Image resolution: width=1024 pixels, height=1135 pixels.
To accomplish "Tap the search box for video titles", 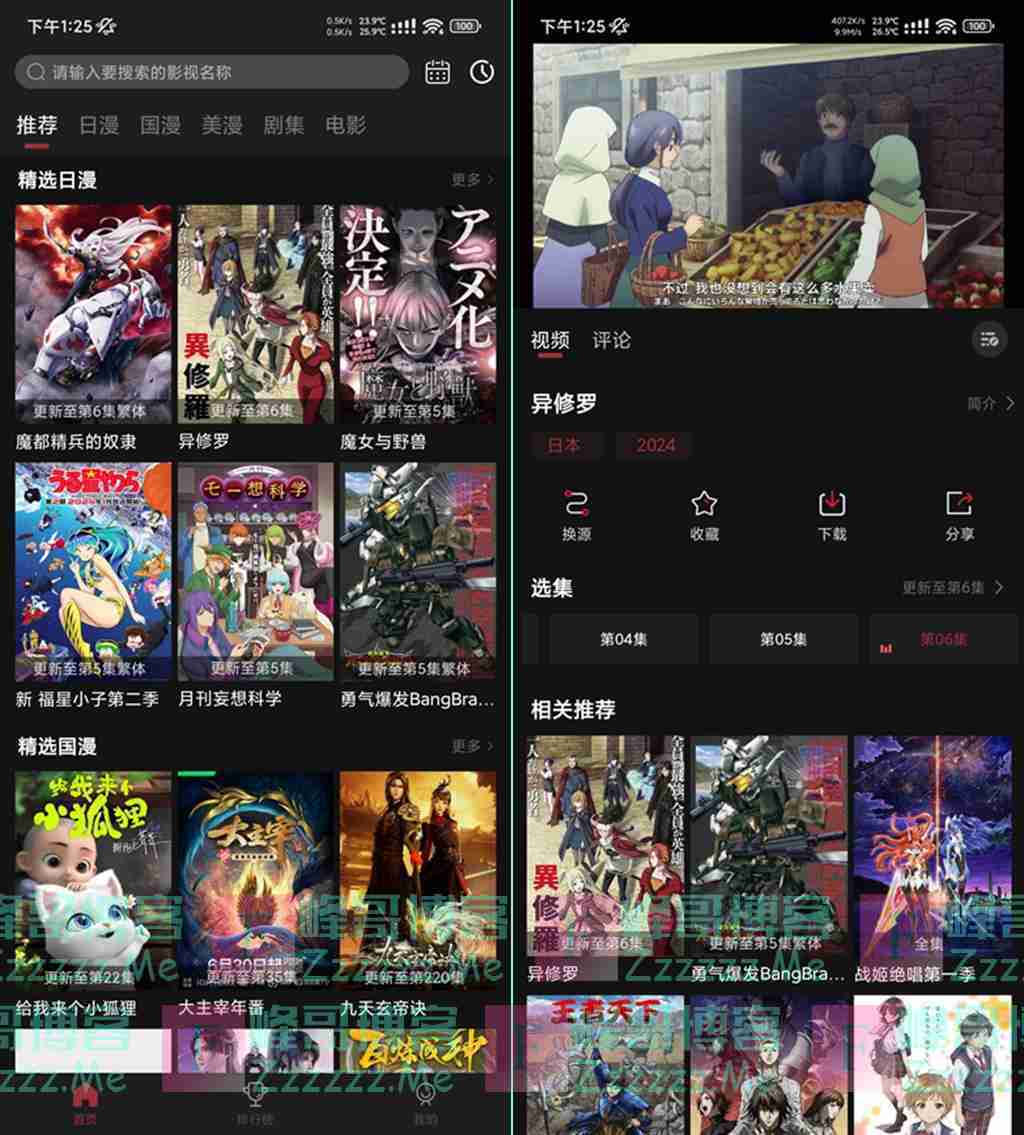I will coord(210,72).
